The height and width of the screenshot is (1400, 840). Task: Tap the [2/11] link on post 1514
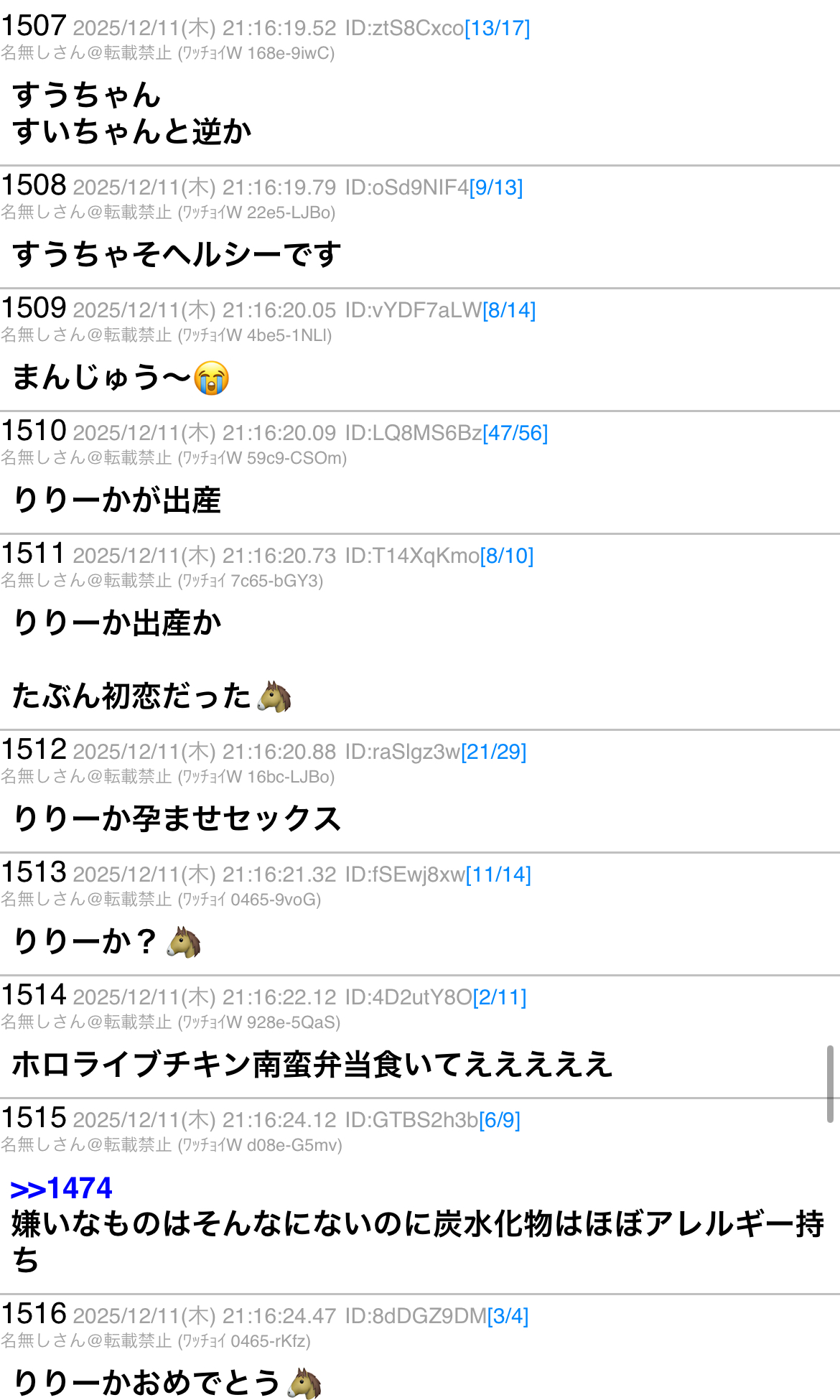point(499,998)
